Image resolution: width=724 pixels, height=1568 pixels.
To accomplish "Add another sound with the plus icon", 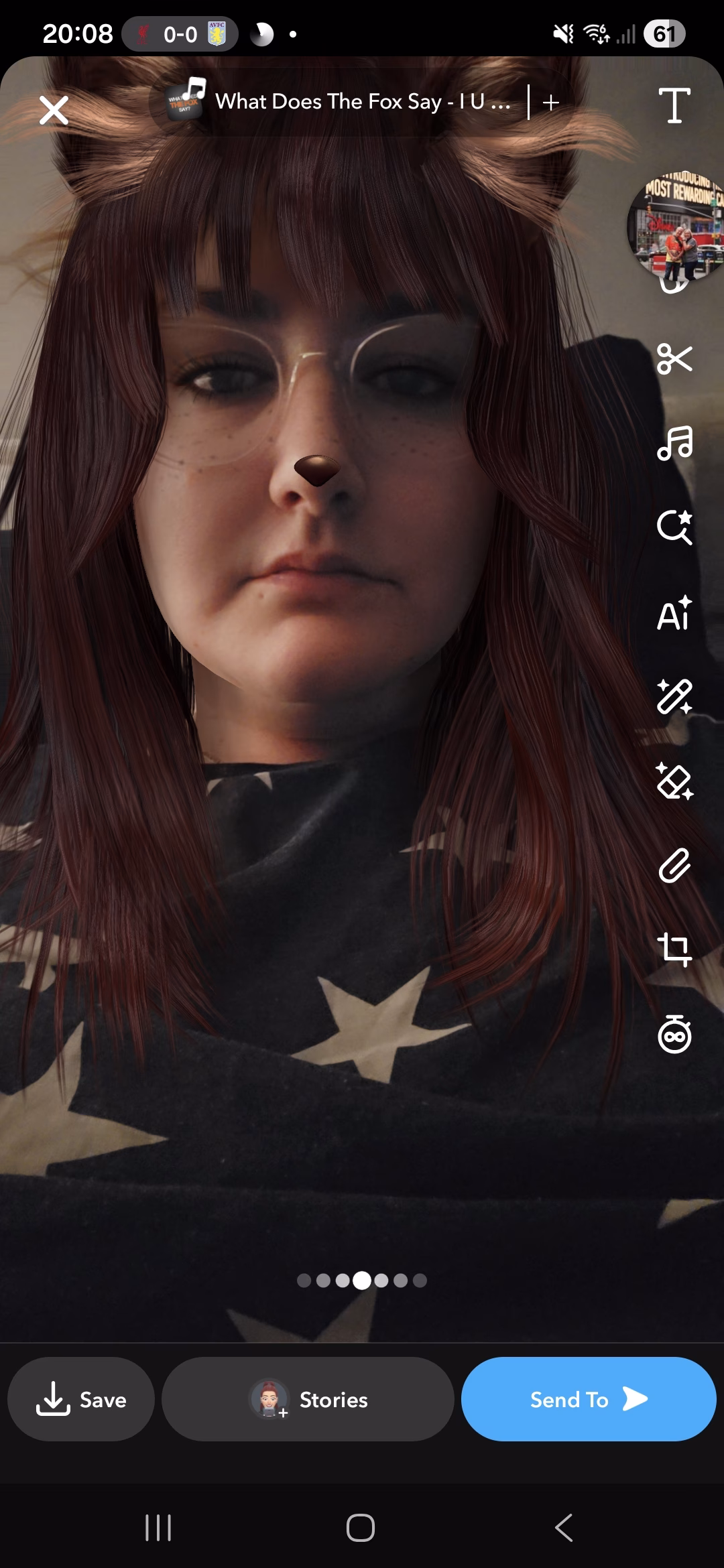I will tap(551, 103).
